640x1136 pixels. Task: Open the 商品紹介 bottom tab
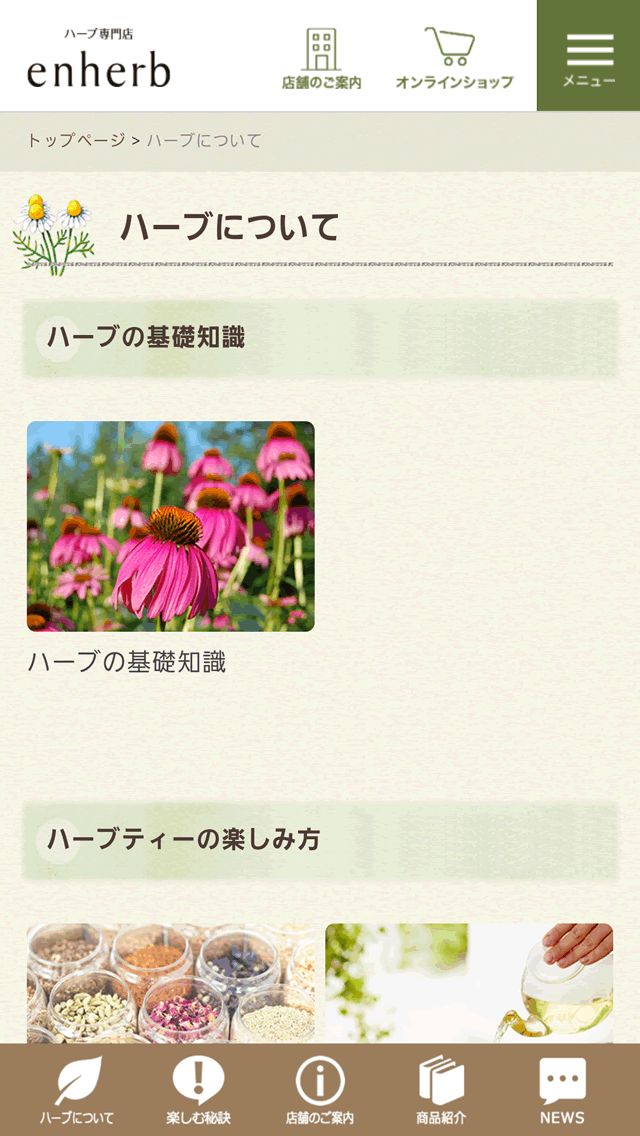(x=441, y=1090)
